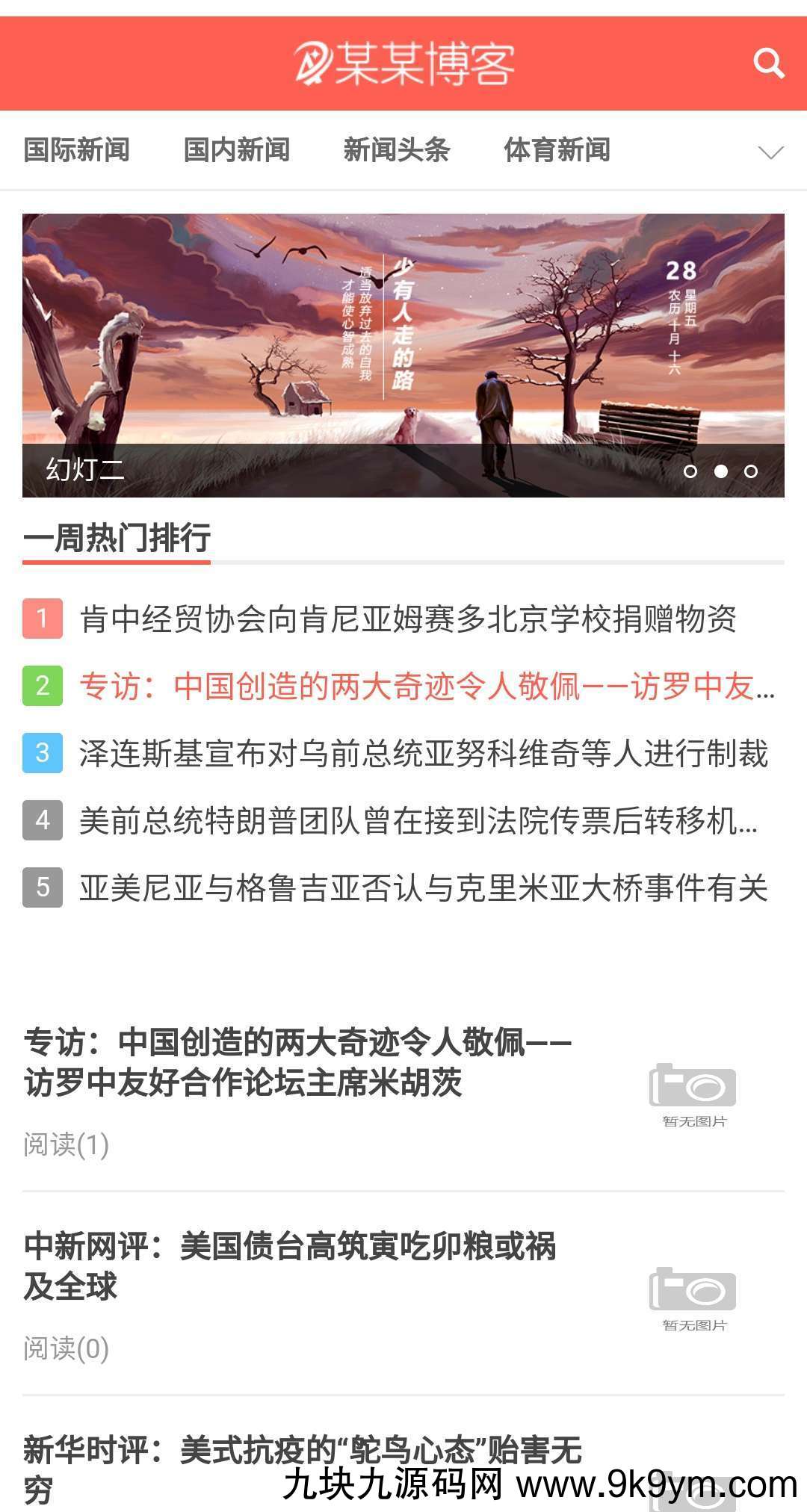Open ranked article 1 about 肯中经贸协会捐赠物资
Viewport: 807px width, 1512px height.
pos(409,618)
